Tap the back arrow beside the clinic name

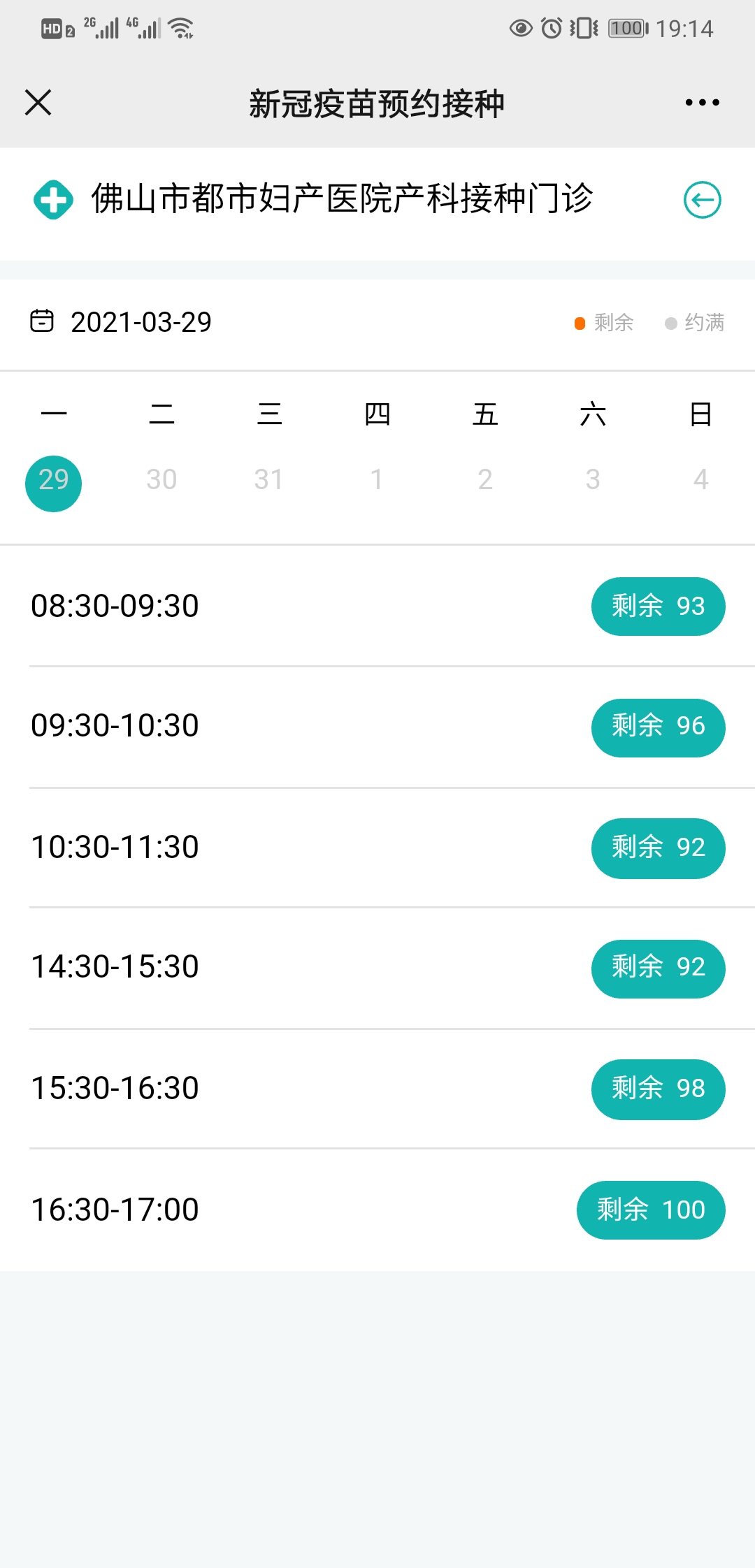coord(702,201)
